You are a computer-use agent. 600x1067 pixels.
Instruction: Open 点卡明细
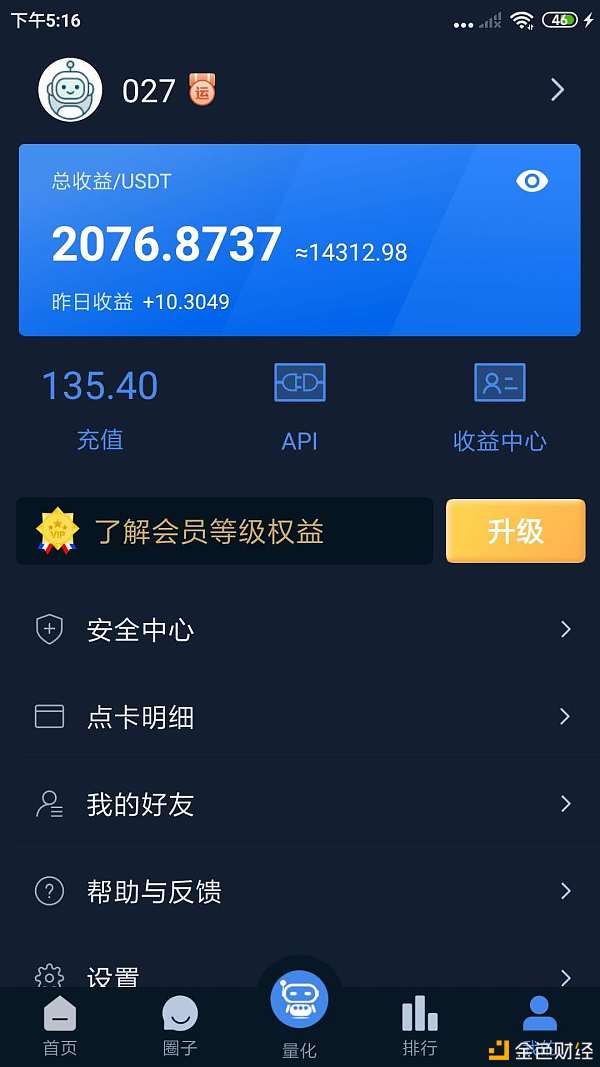pos(300,717)
